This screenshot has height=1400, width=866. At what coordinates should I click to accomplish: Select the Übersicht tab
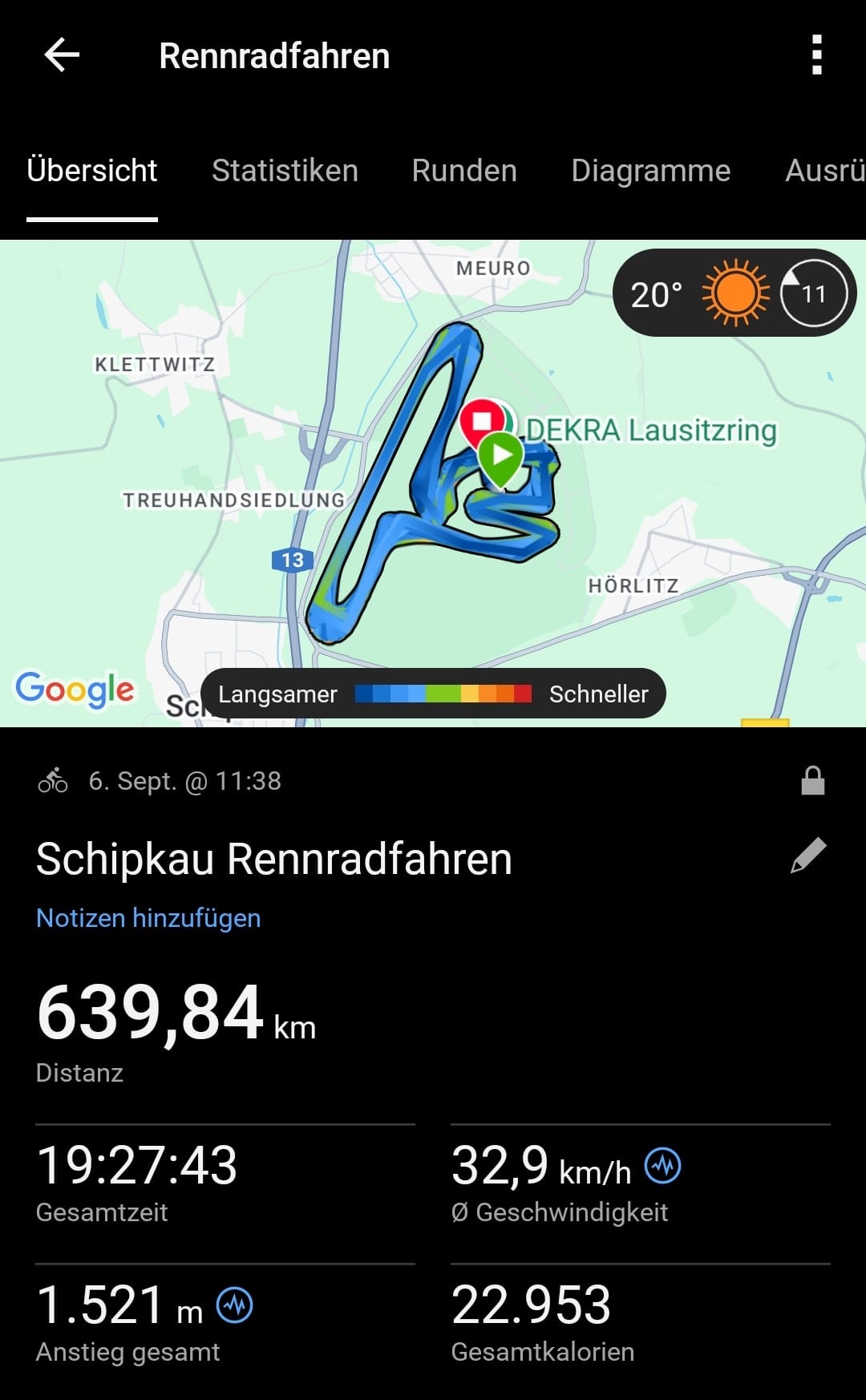coord(92,171)
